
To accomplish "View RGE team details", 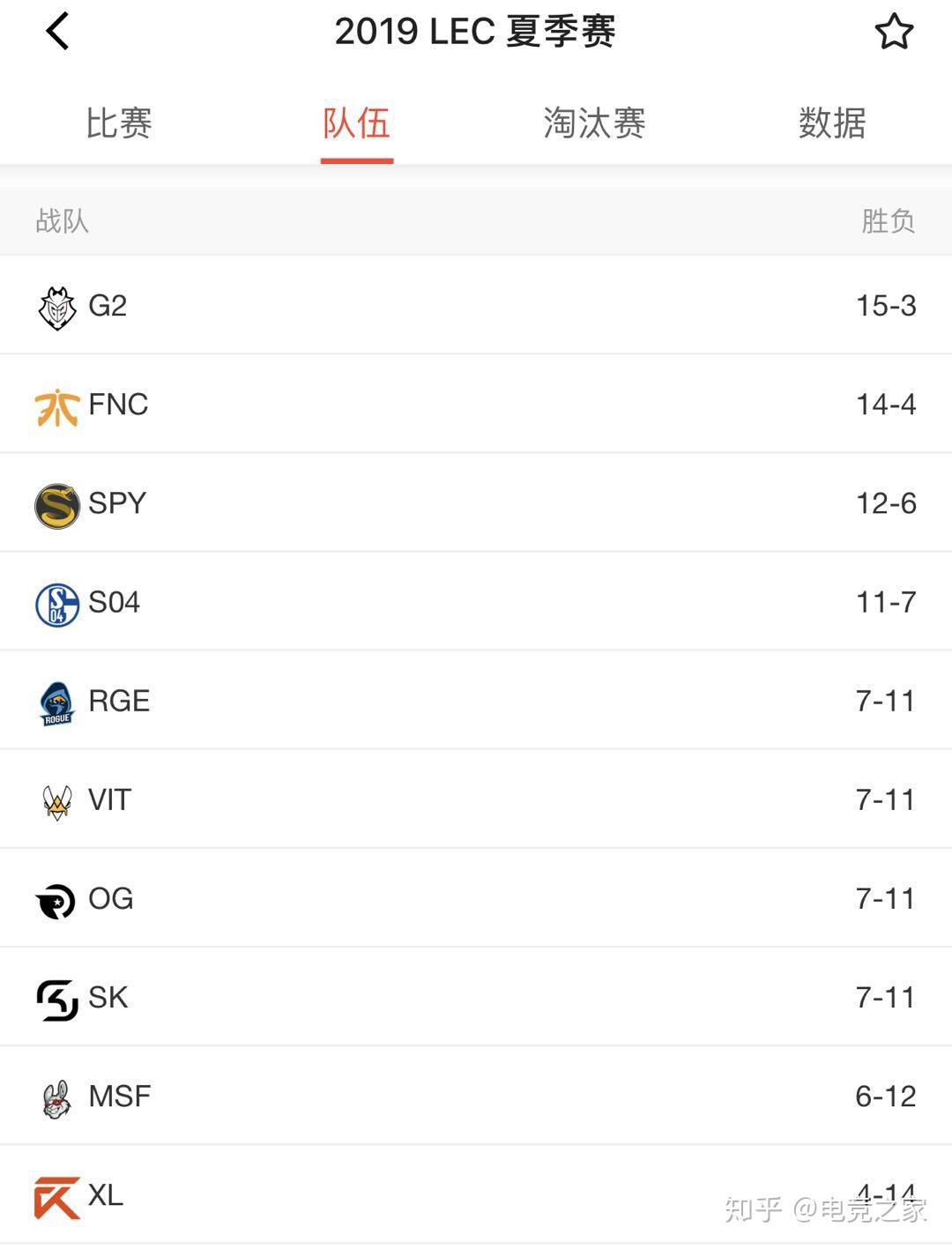I will pos(476,701).
